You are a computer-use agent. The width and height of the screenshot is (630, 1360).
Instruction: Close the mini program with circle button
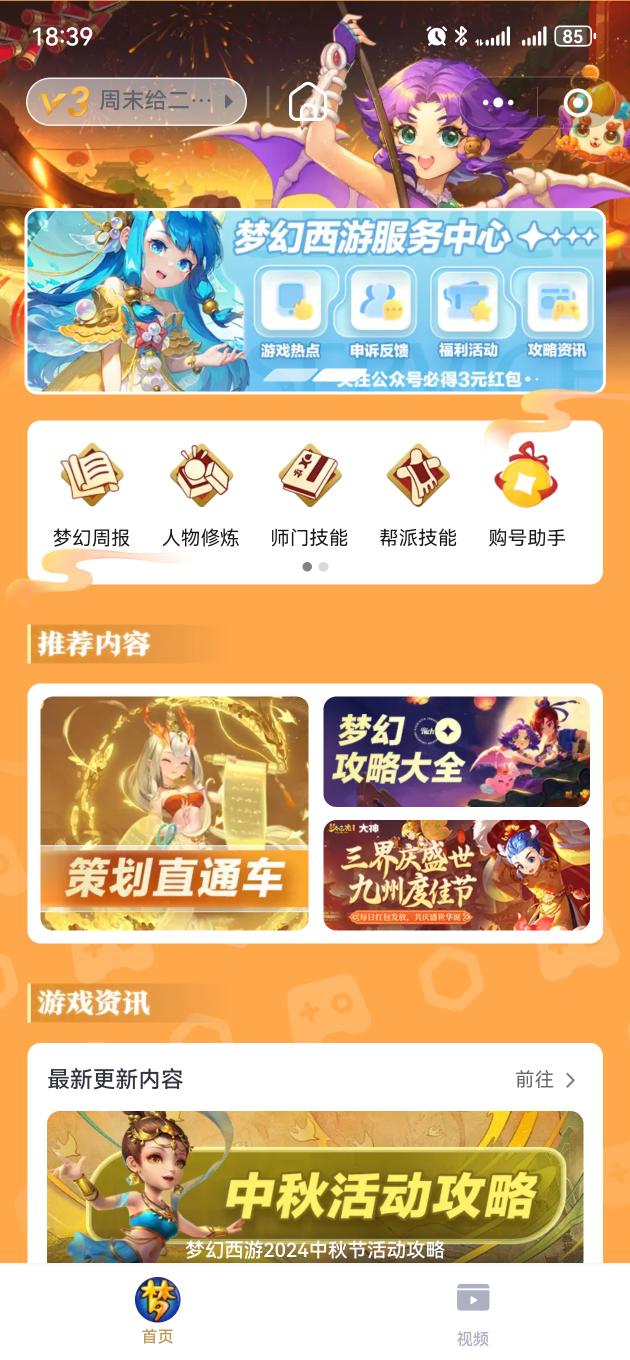pos(577,102)
